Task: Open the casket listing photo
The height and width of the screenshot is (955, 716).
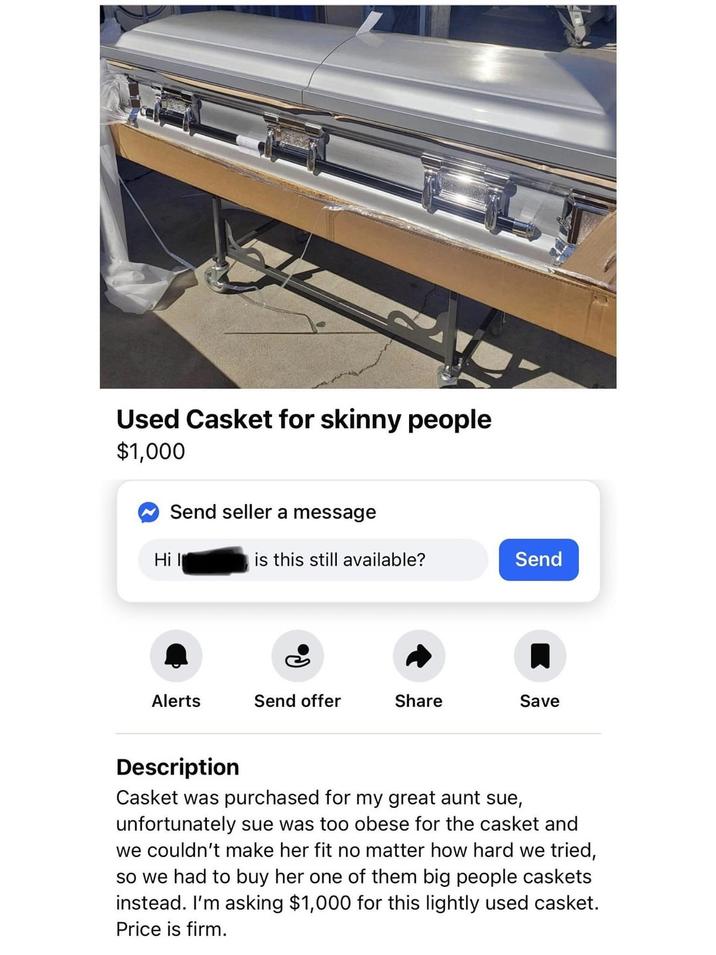Action: pyautogui.click(x=358, y=196)
